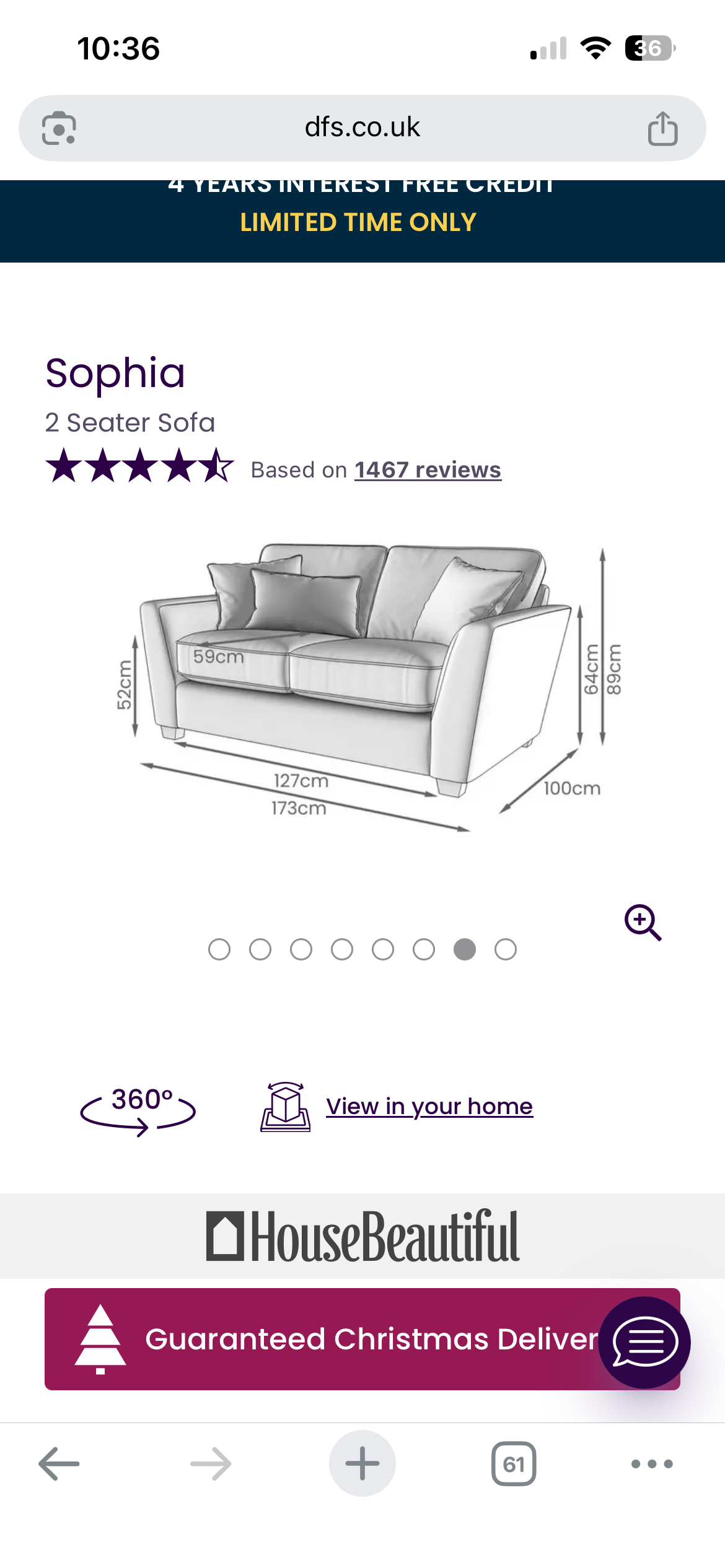Go back to the previous page
This screenshot has height=1568, width=725.
(x=59, y=1464)
